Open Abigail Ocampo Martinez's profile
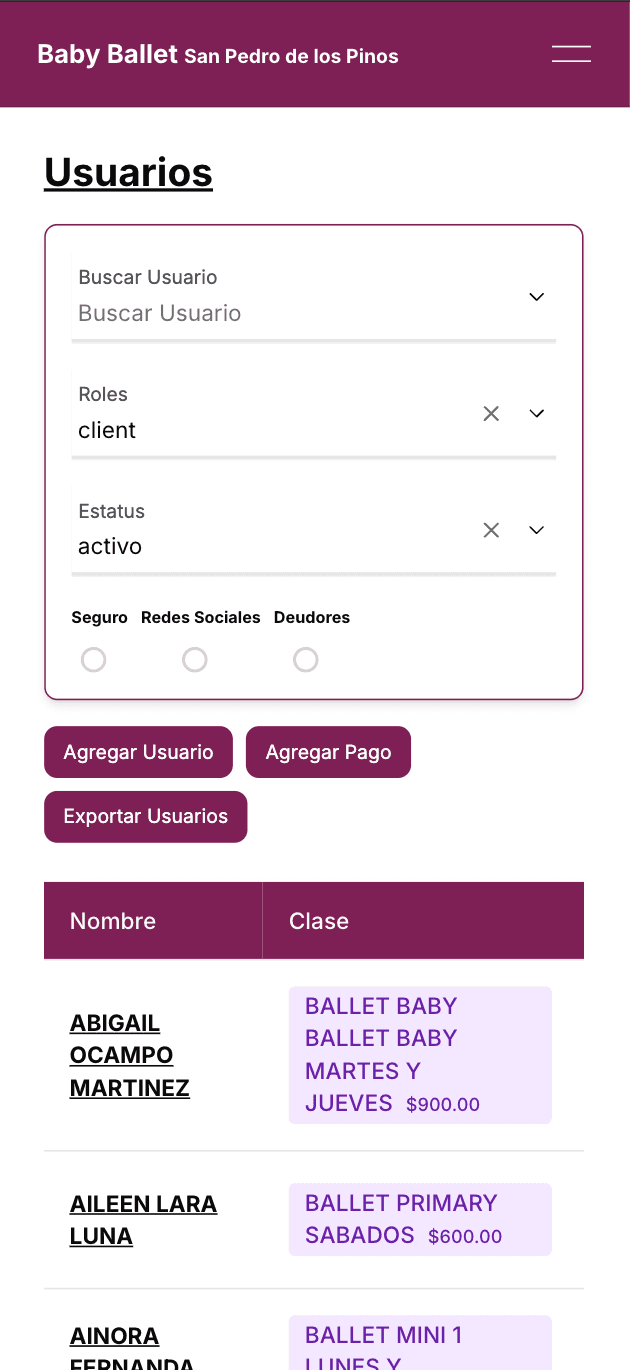630x1370 pixels. coord(129,1055)
